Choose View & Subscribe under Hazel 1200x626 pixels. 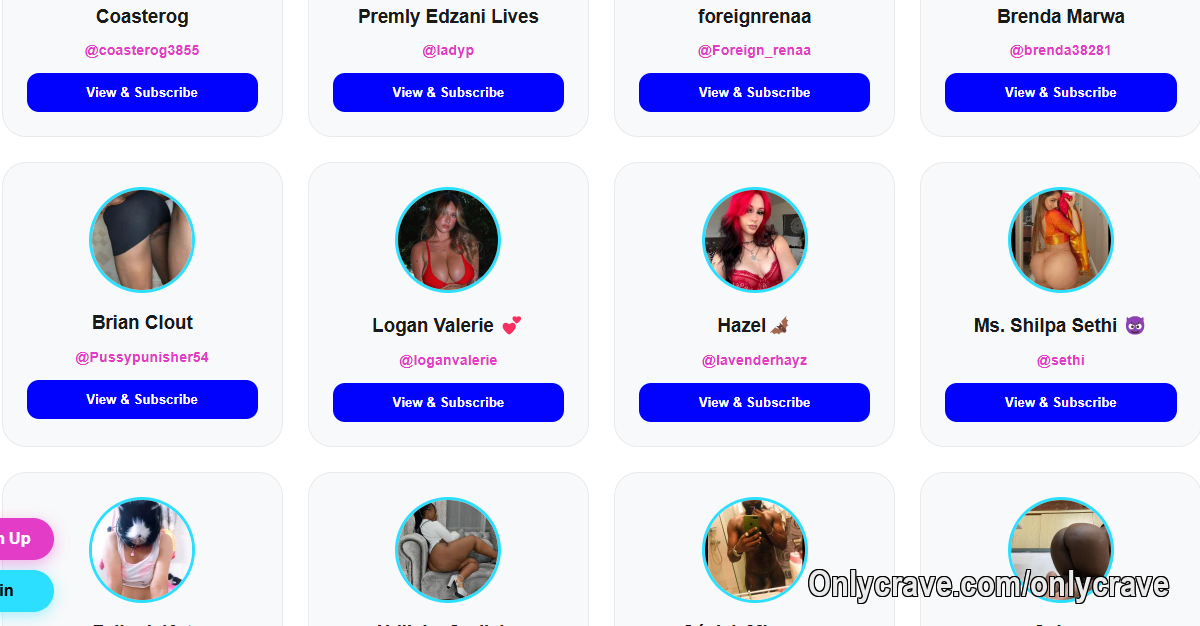pos(754,402)
